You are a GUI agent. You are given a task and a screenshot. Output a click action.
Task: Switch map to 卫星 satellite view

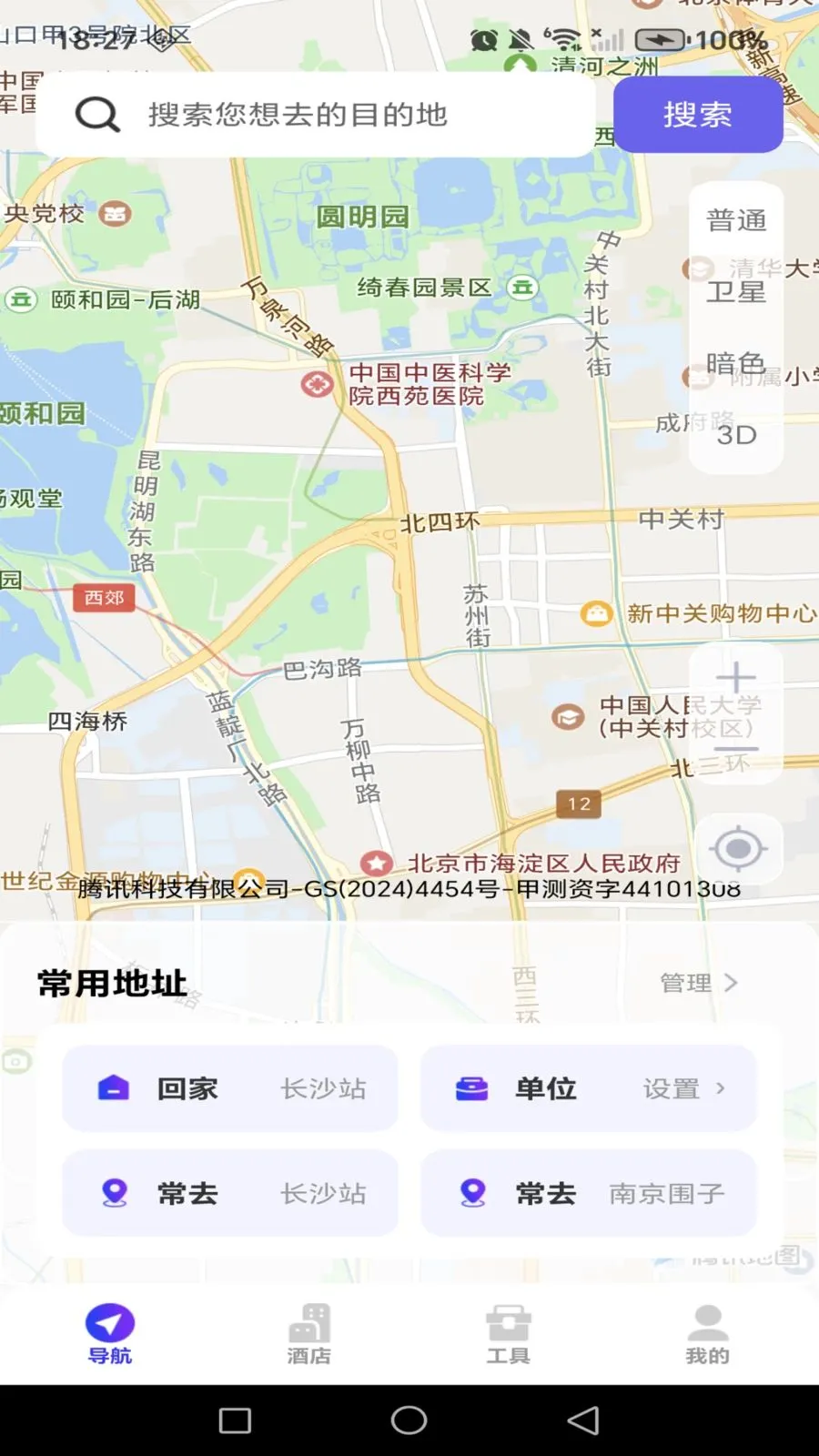(x=736, y=291)
